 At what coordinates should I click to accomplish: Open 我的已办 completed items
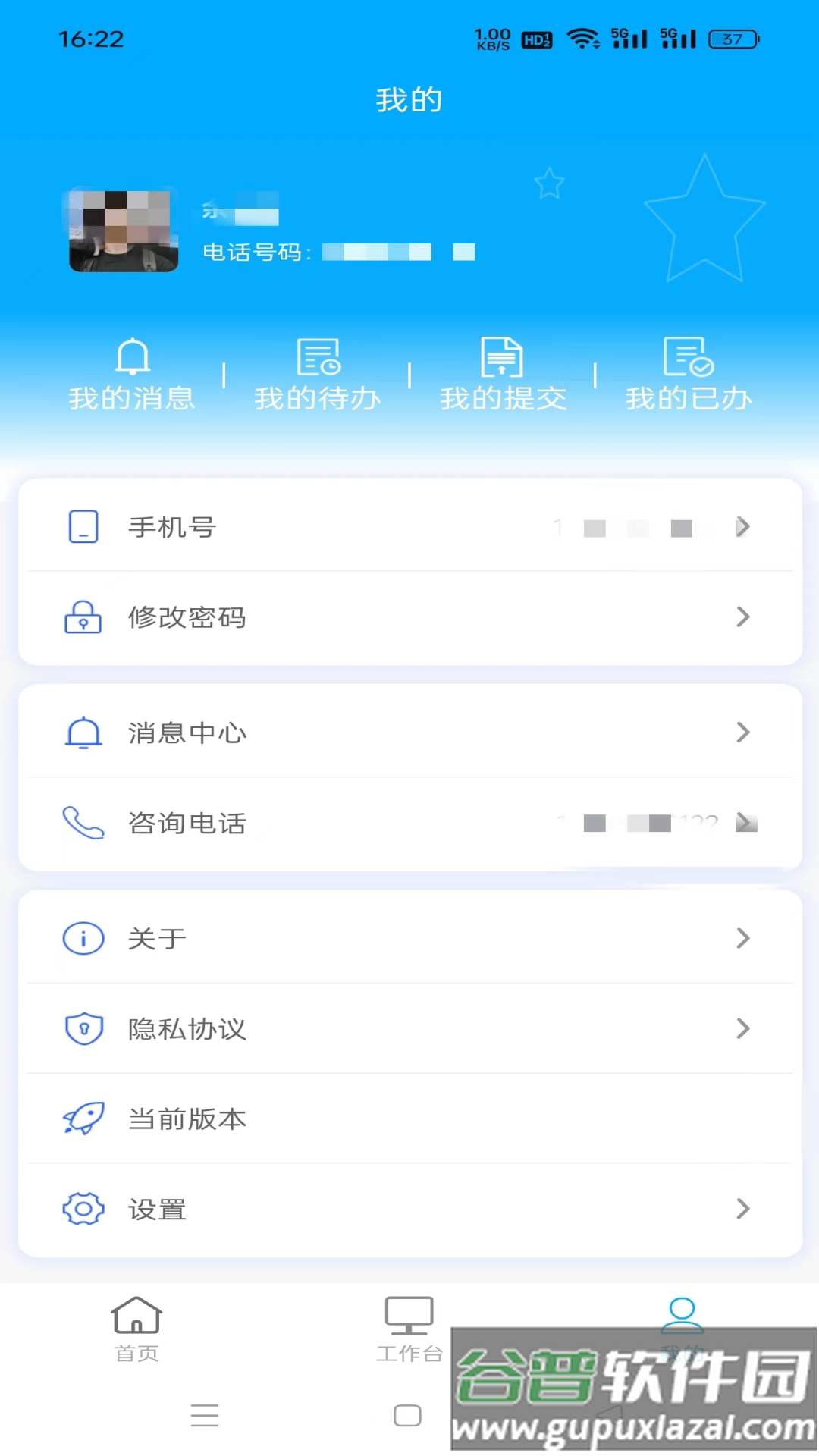click(689, 375)
